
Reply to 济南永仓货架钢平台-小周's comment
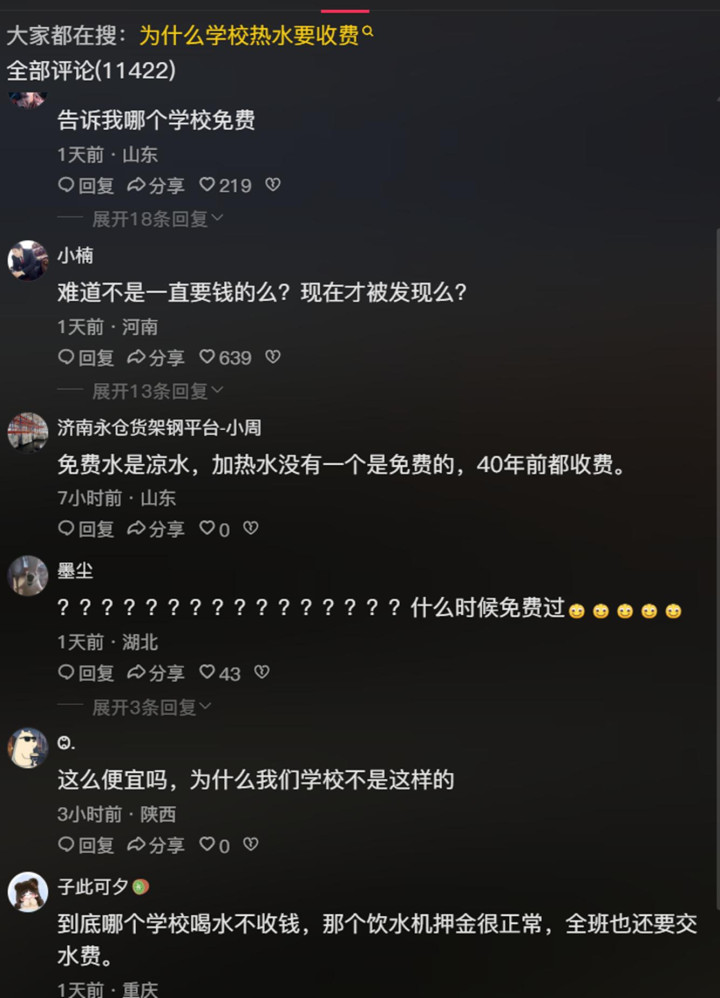(86, 529)
